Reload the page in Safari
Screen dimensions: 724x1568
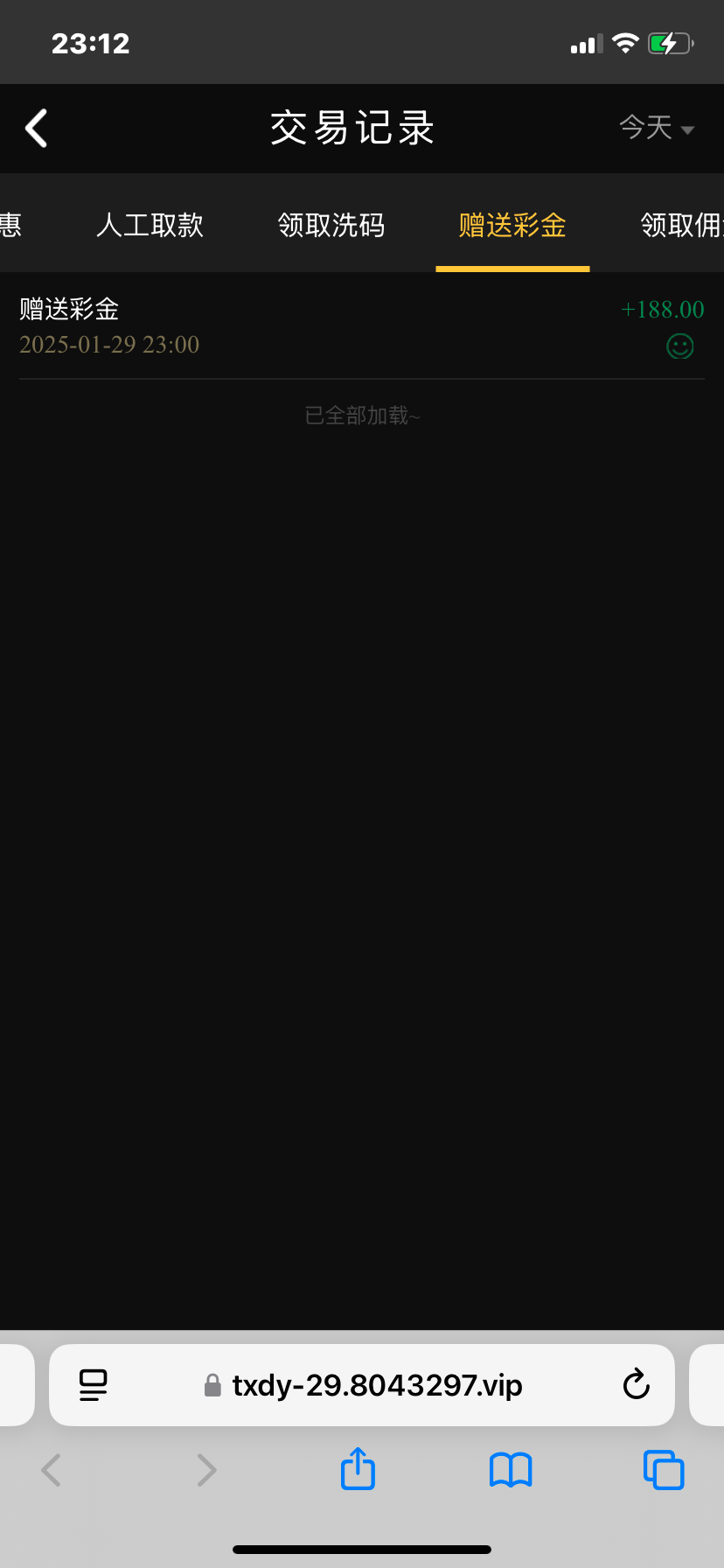[636, 1385]
